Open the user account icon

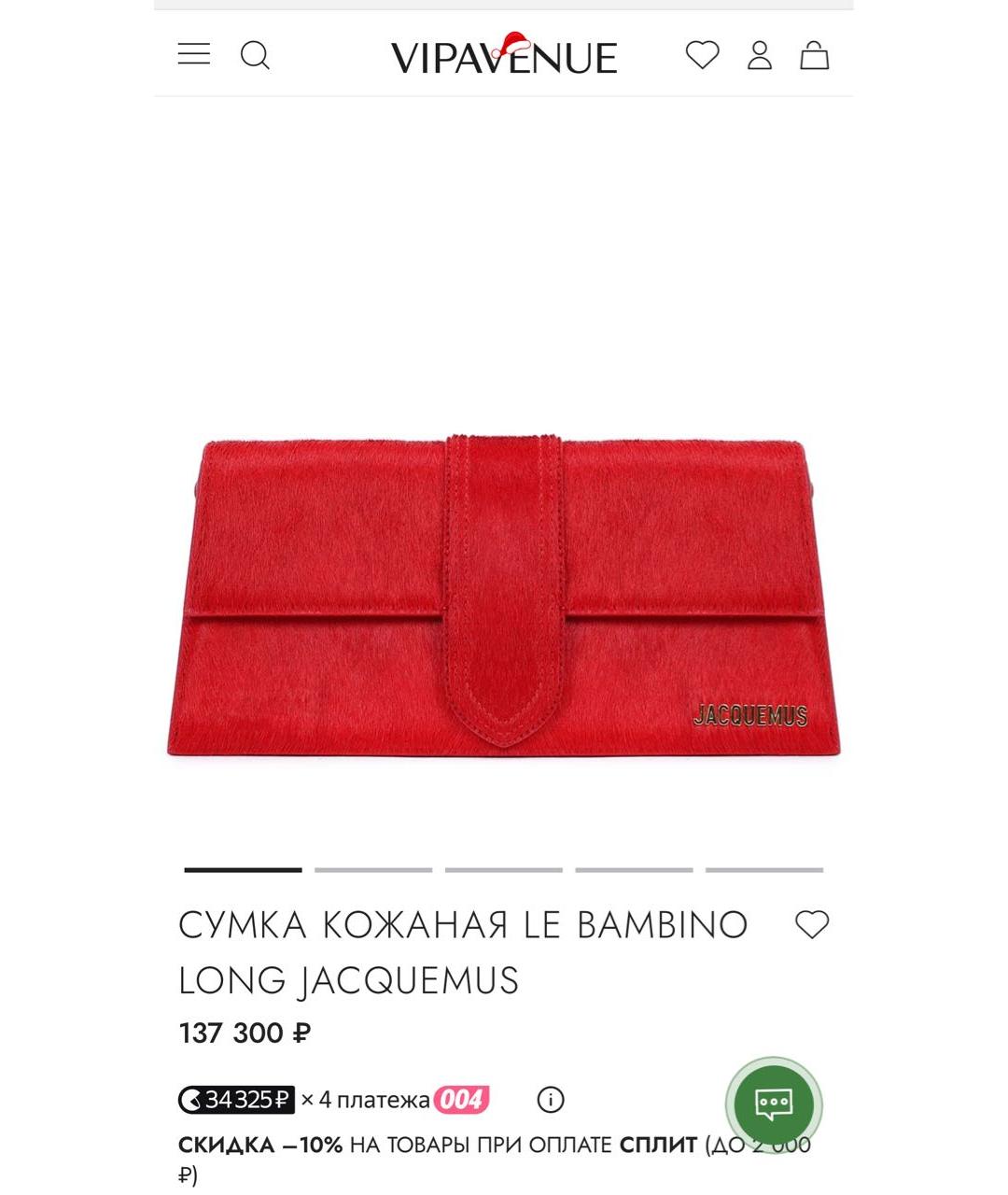tap(760, 55)
